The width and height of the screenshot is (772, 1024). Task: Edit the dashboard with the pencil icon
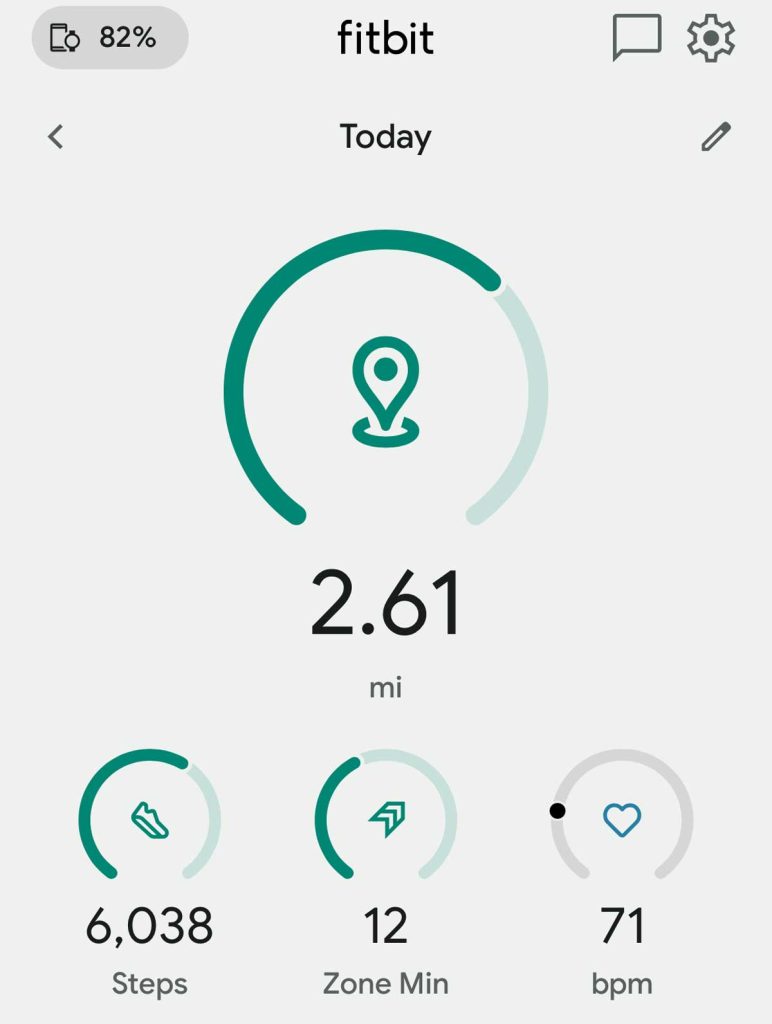point(716,136)
